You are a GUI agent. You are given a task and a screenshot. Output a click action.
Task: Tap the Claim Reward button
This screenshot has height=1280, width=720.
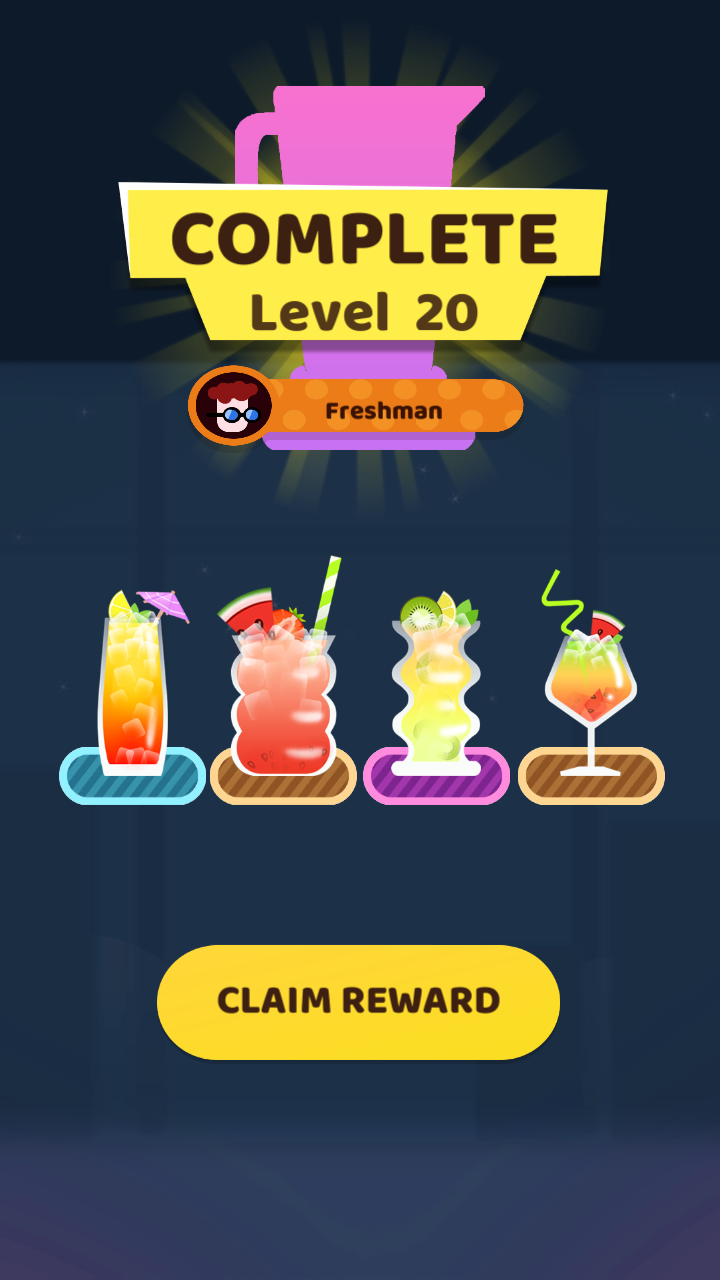[x=358, y=1001]
